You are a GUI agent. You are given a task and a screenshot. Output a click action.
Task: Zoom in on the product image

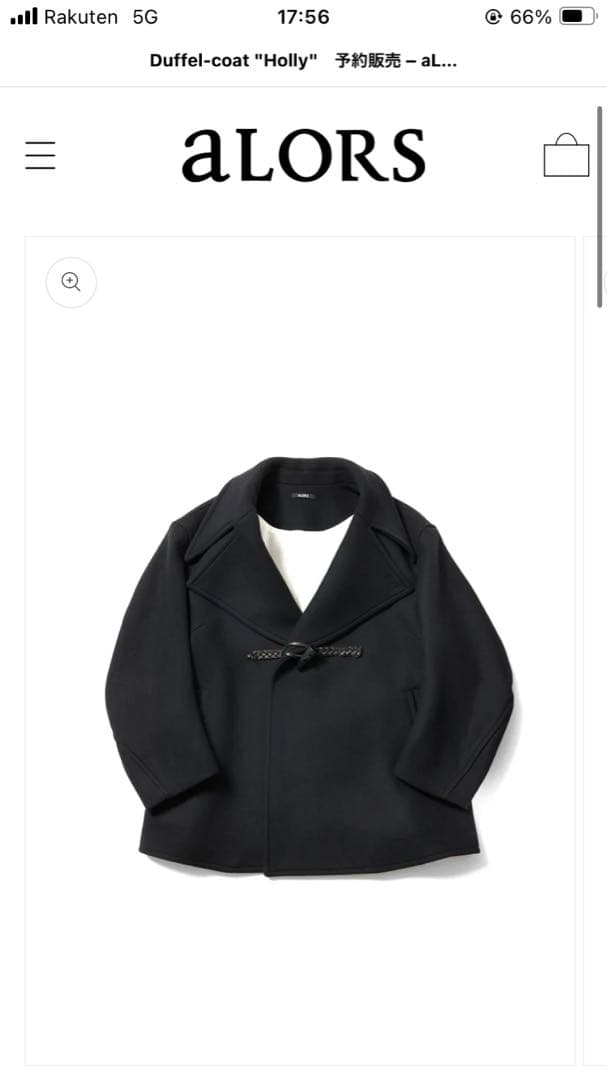pyautogui.click(x=71, y=282)
